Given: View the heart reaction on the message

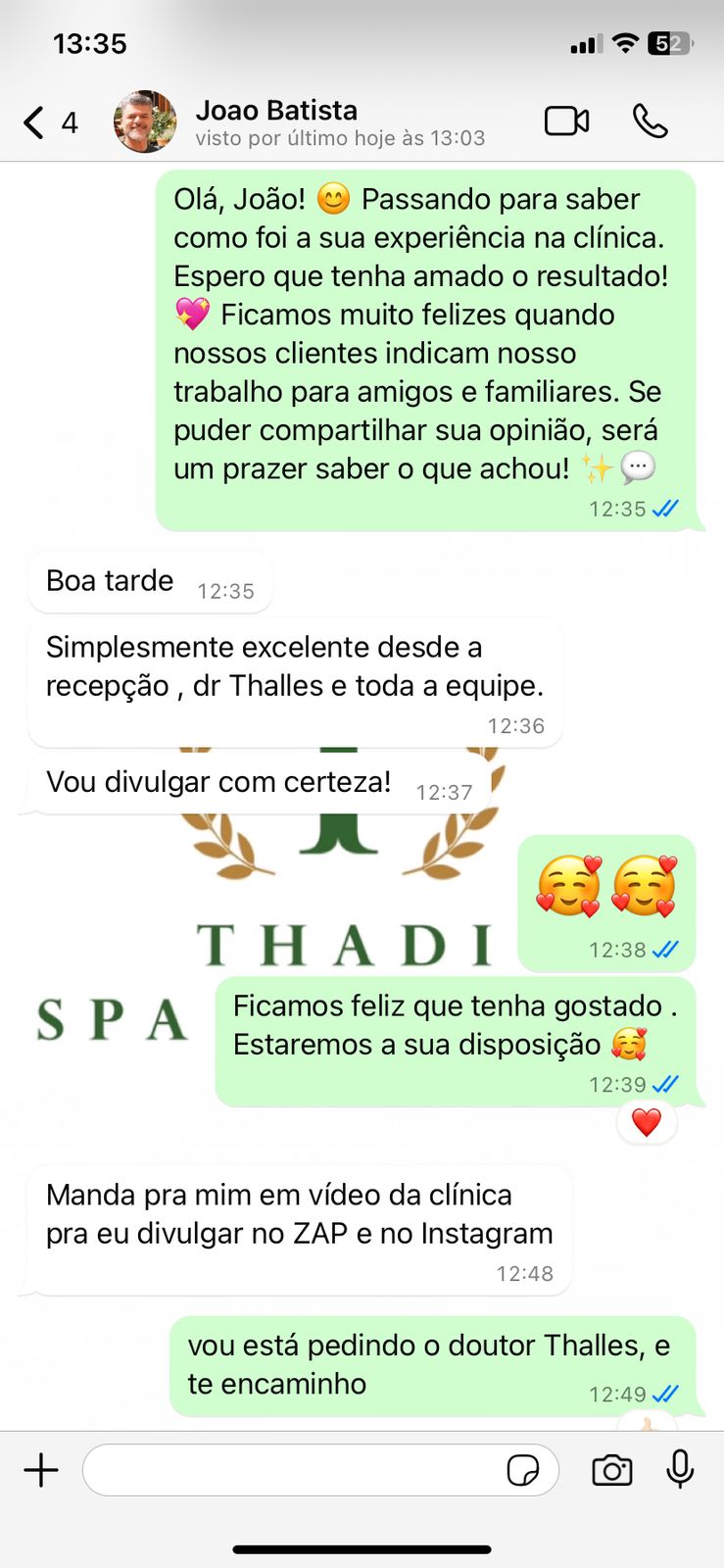Looking at the screenshot, I should [x=647, y=1123].
